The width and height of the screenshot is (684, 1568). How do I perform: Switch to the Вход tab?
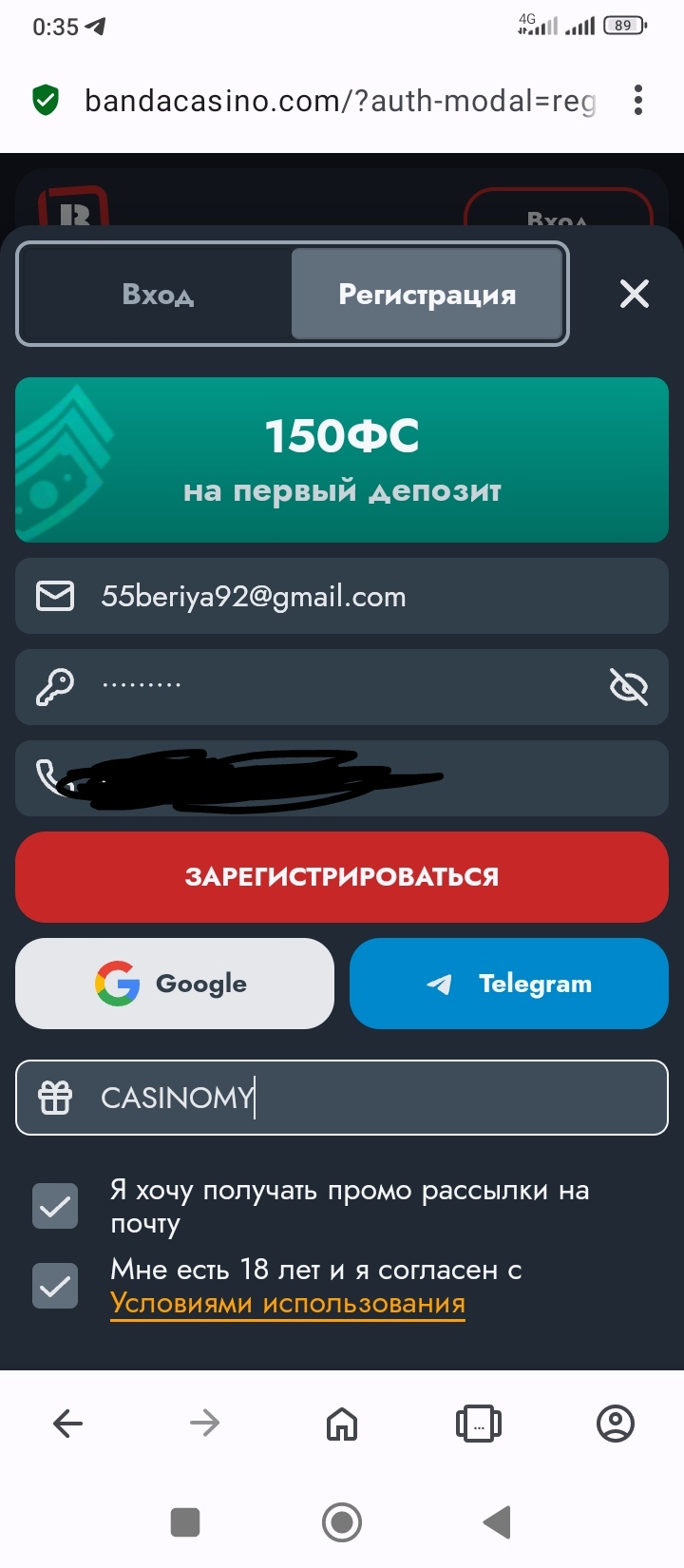pyautogui.click(x=158, y=295)
